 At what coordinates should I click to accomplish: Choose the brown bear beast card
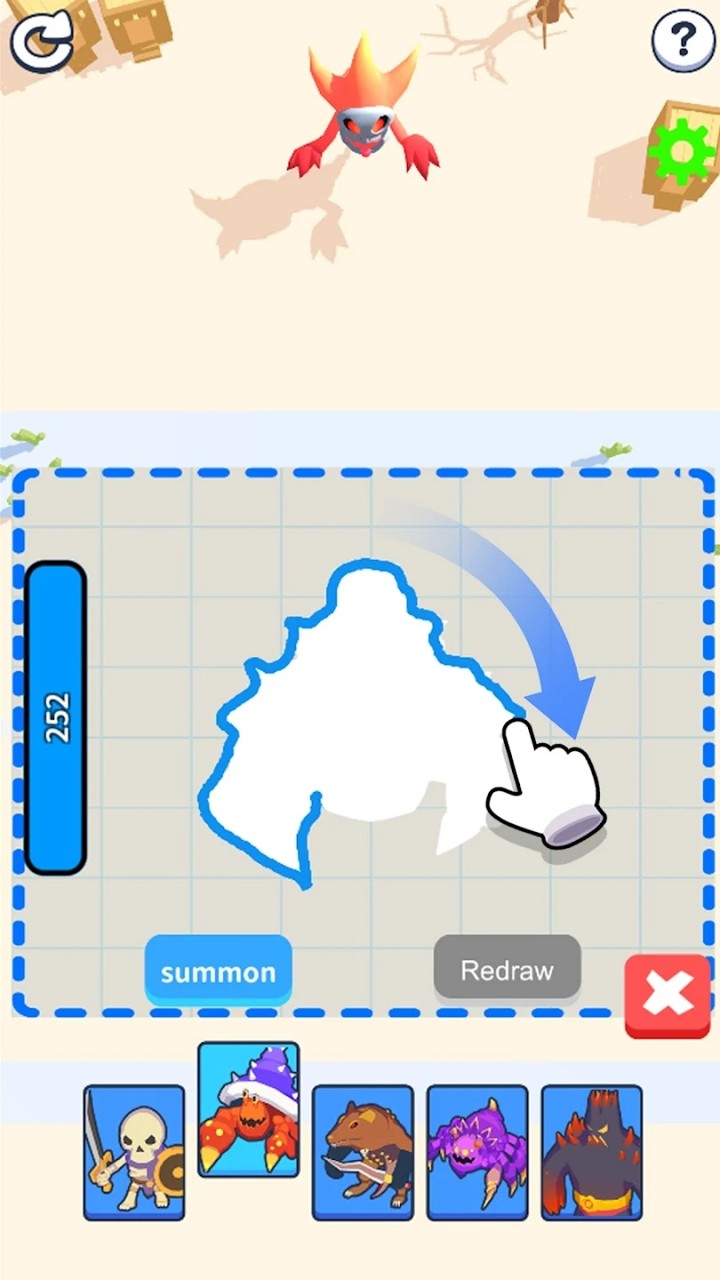coord(363,1152)
